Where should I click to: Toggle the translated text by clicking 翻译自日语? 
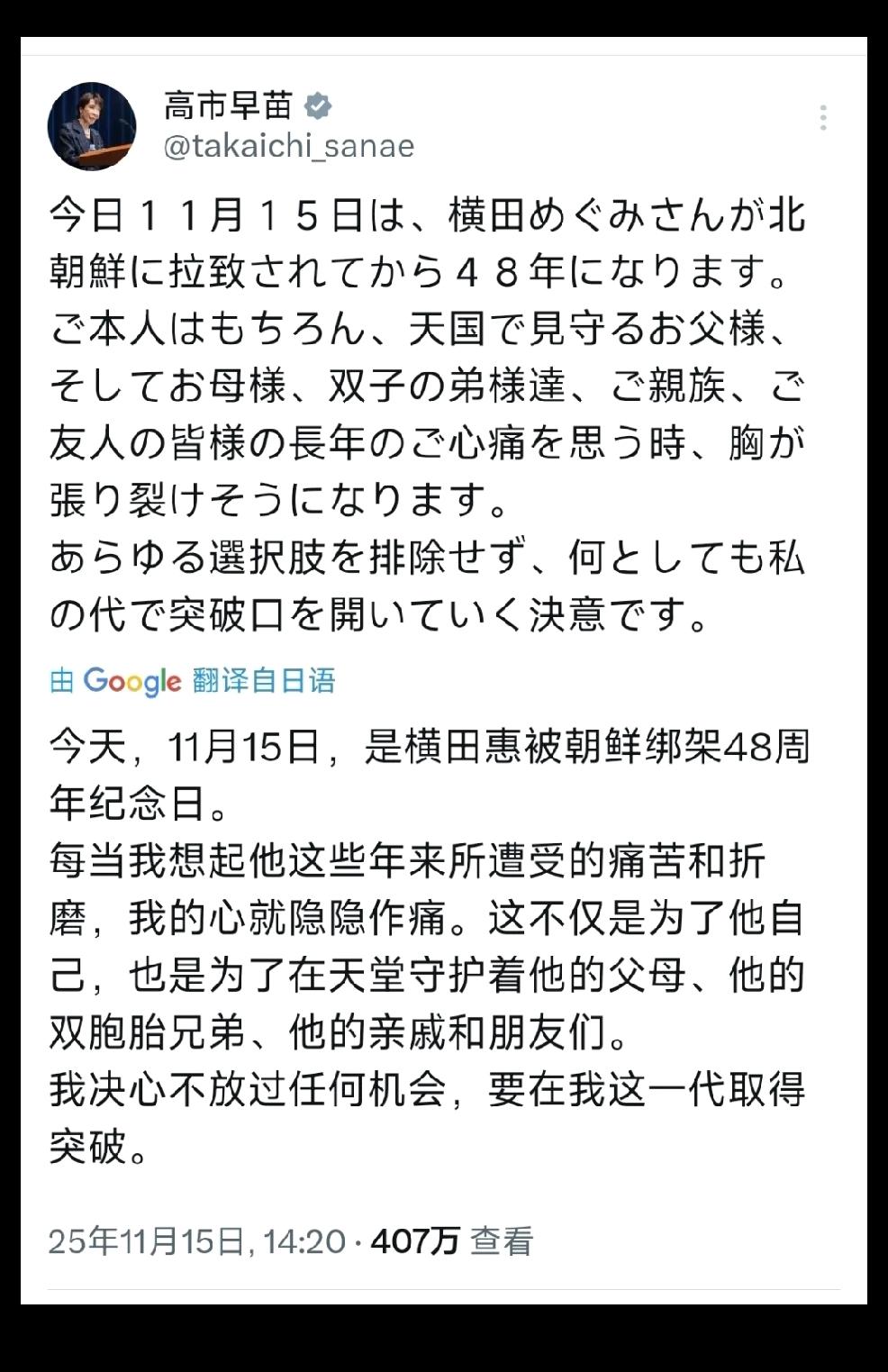click(x=266, y=683)
